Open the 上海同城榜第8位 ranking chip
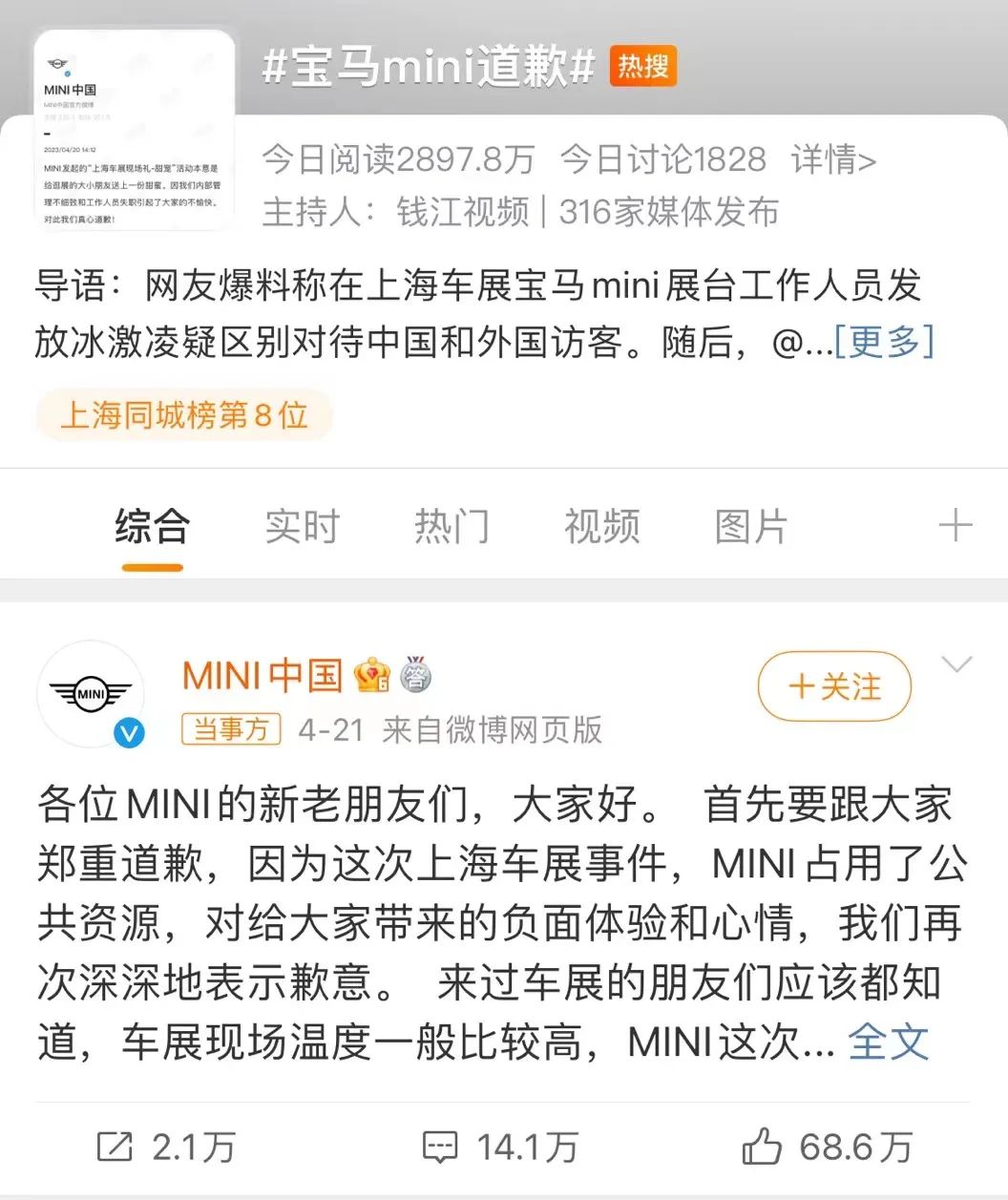 point(184,415)
